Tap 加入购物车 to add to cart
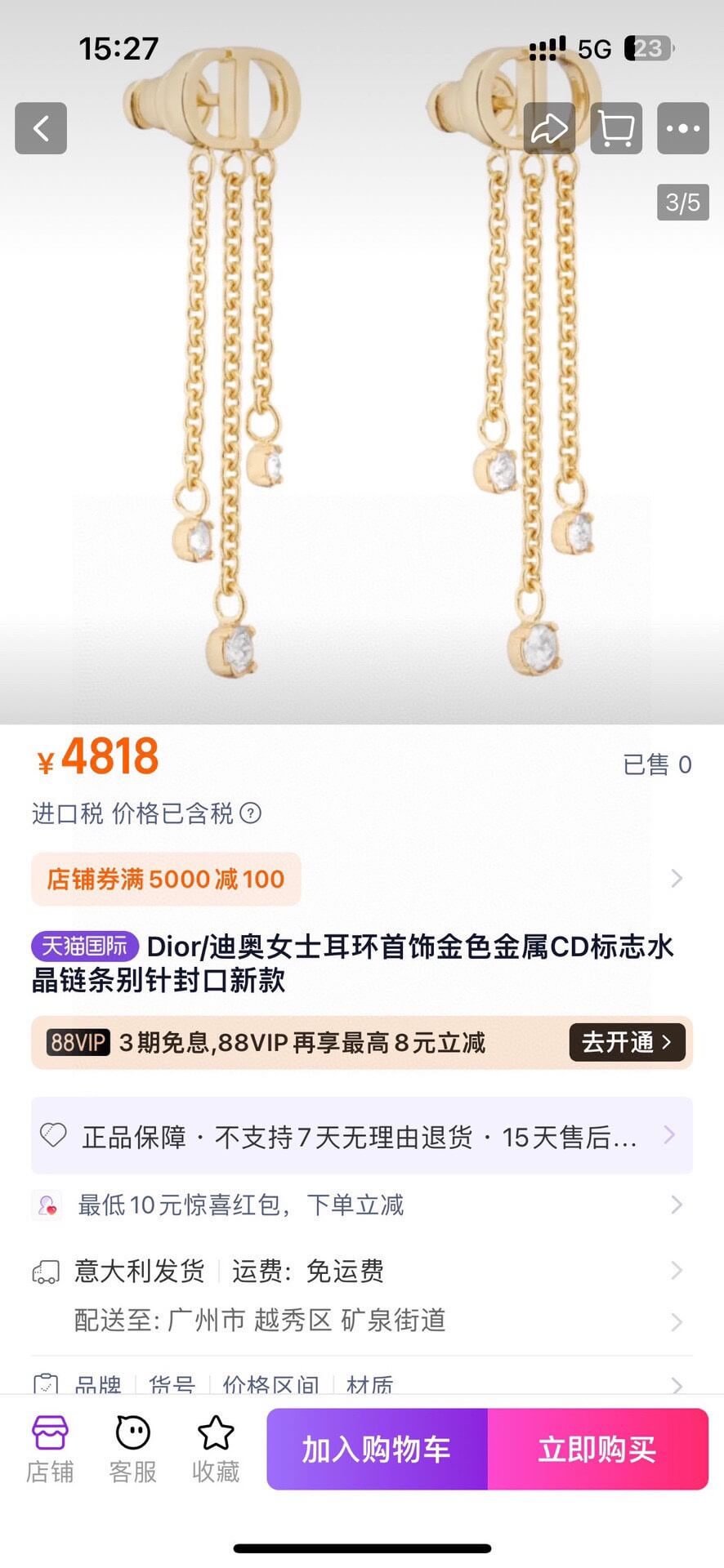 point(377,1449)
